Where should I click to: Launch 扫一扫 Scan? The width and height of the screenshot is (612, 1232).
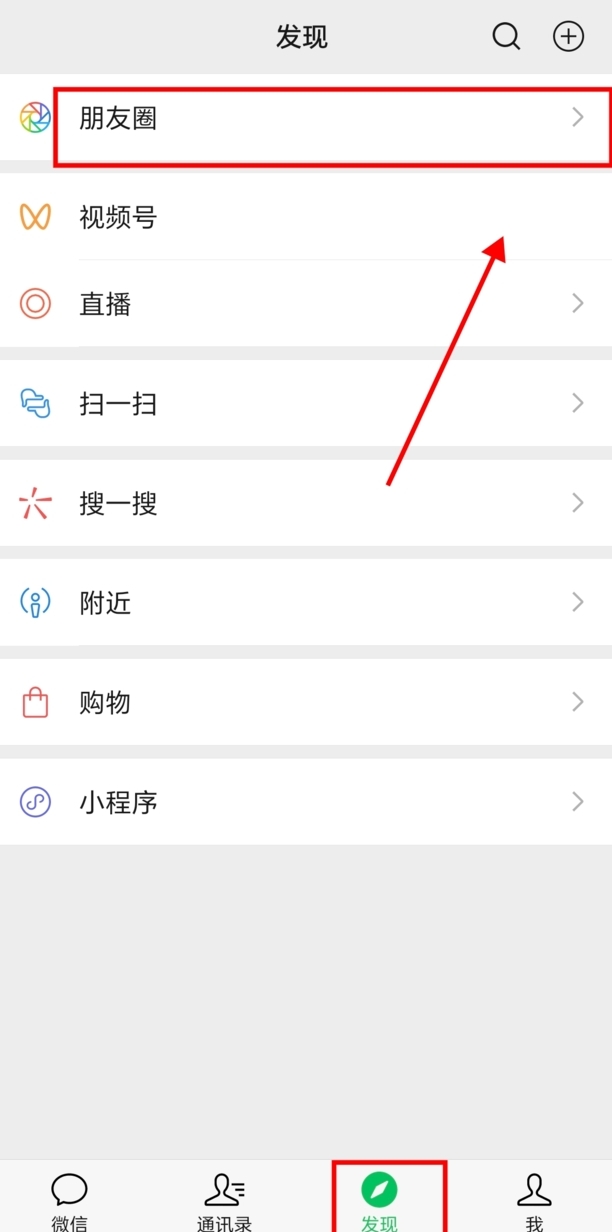coord(306,403)
